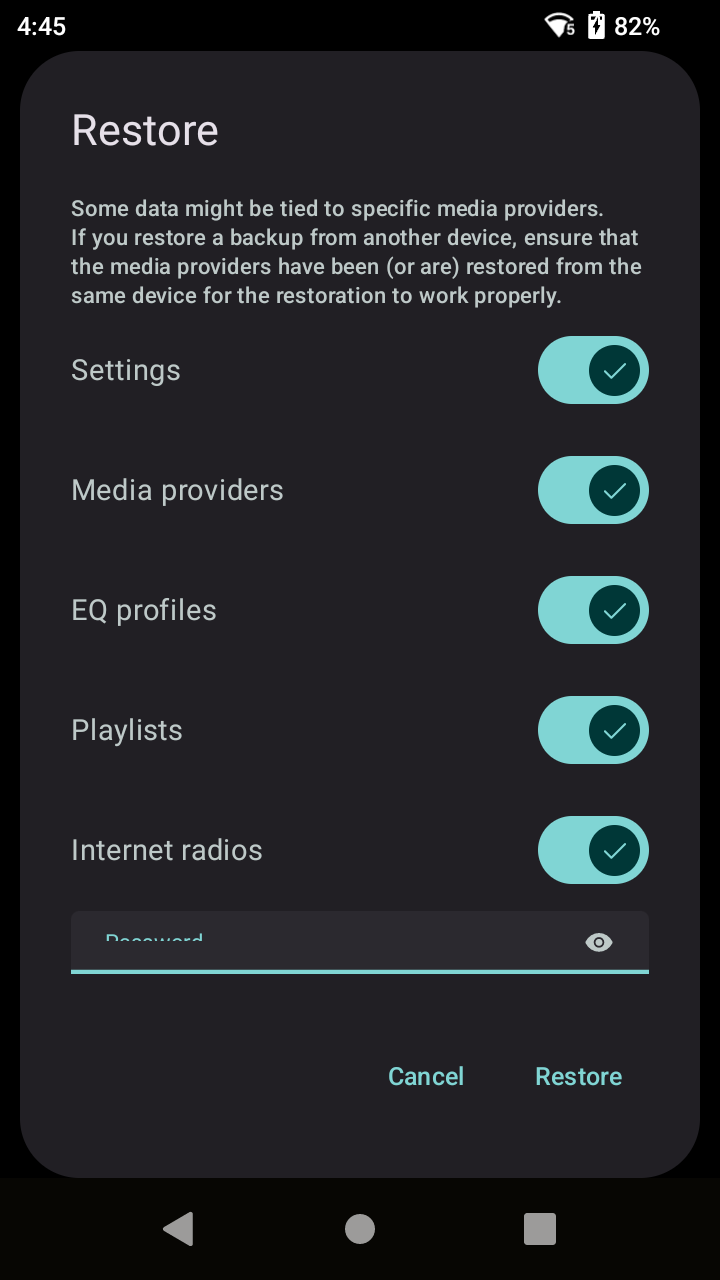The height and width of the screenshot is (1280, 720).
Task: Turn off the Settings restore switch
Action: pos(593,370)
